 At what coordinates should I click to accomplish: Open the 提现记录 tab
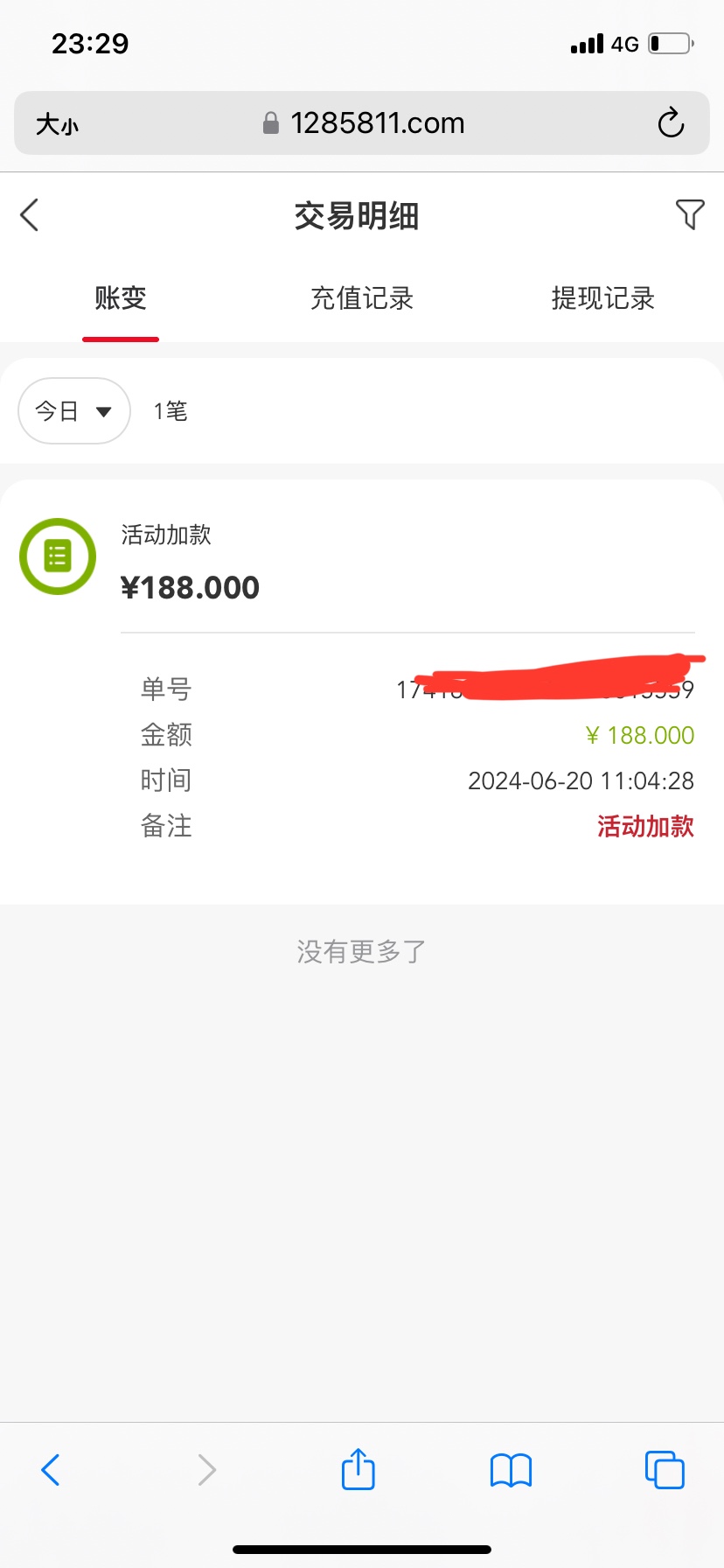[602, 298]
